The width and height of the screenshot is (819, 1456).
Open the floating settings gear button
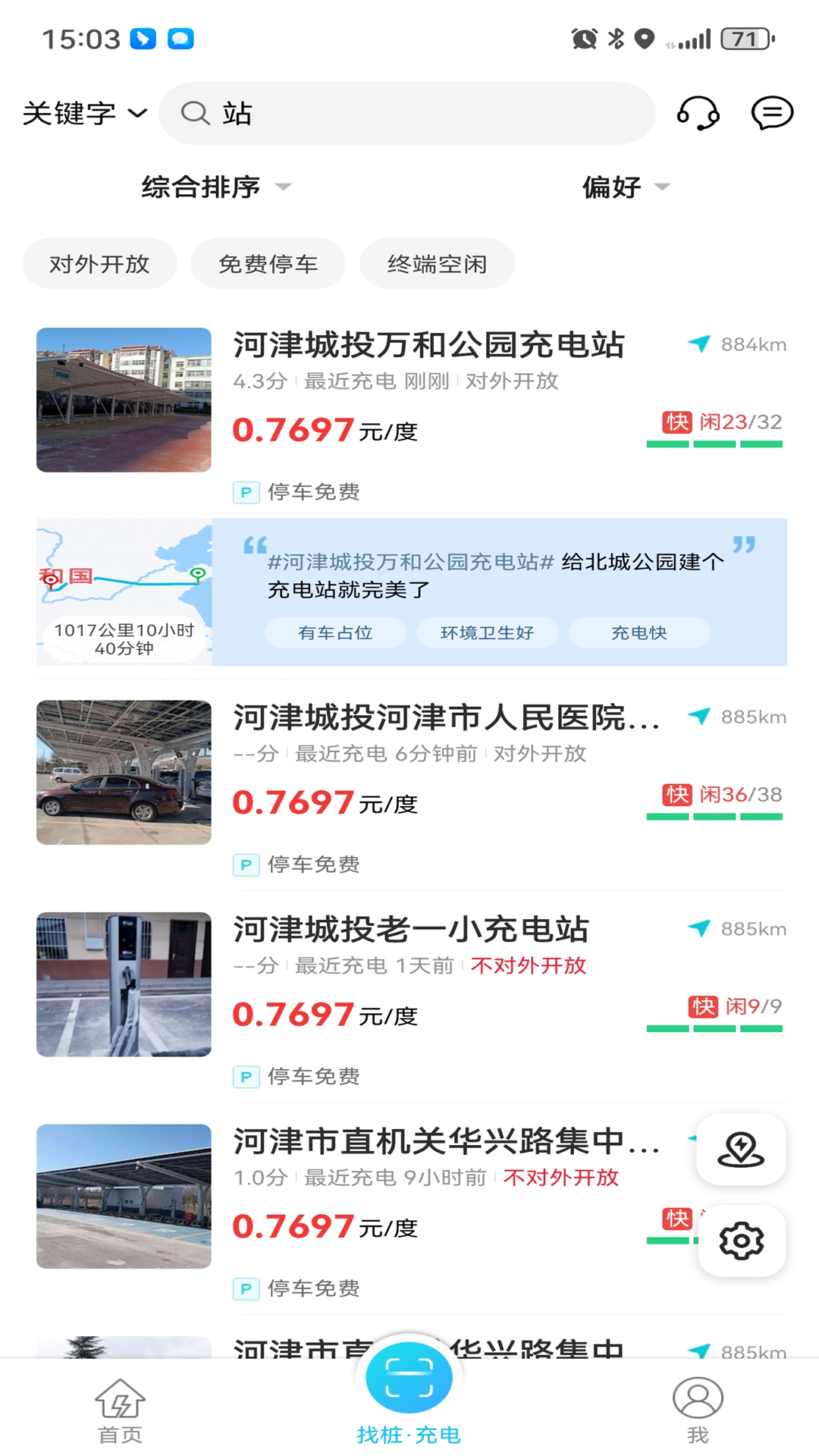(x=741, y=1241)
